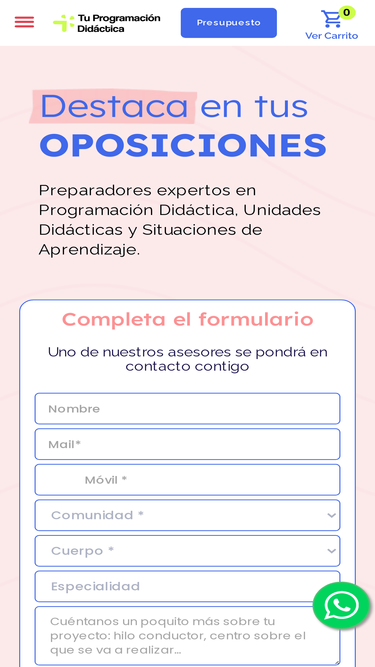
Task: Go to Tu Programación Didáctica homepage logo
Action: coord(107,23)
